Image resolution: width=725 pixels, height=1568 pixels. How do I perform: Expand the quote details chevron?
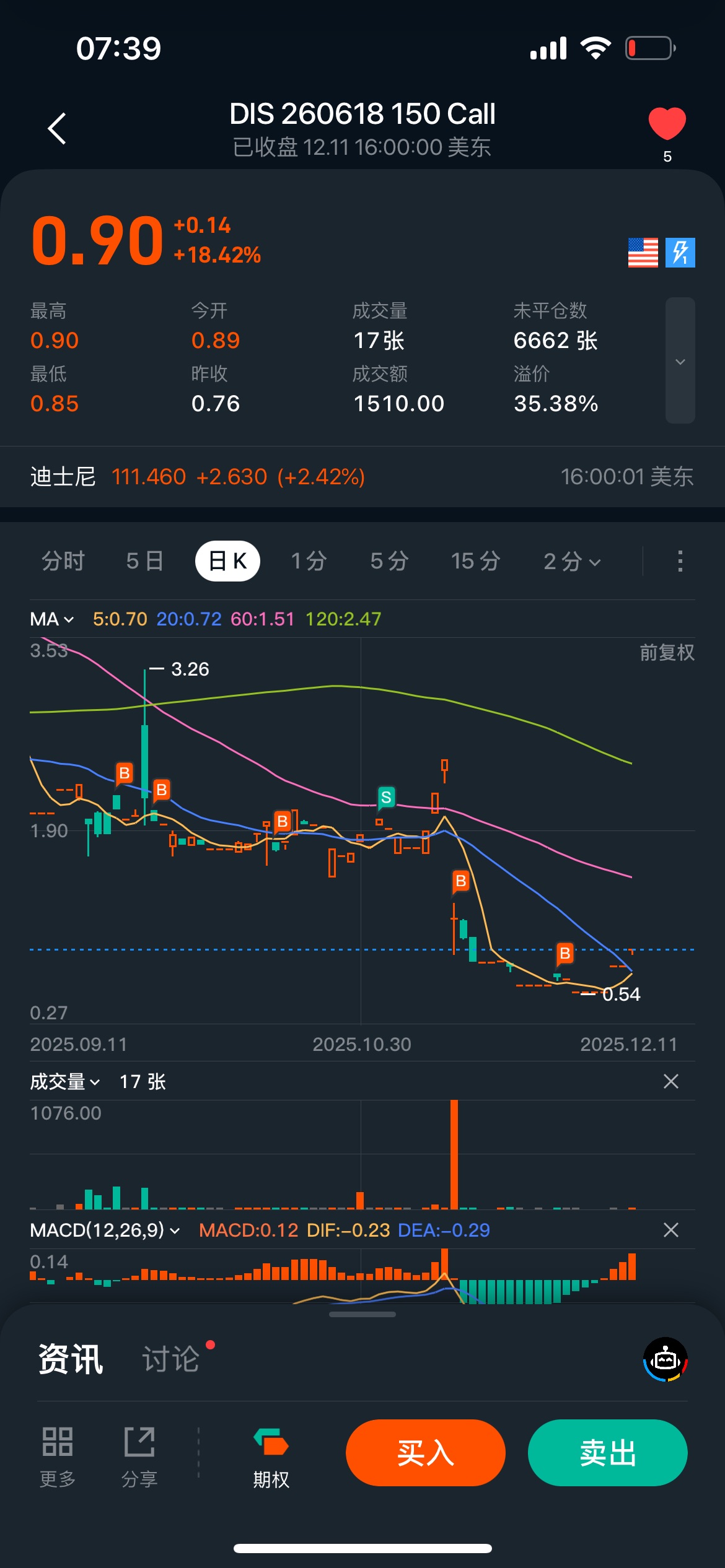[x=680, y=361]
